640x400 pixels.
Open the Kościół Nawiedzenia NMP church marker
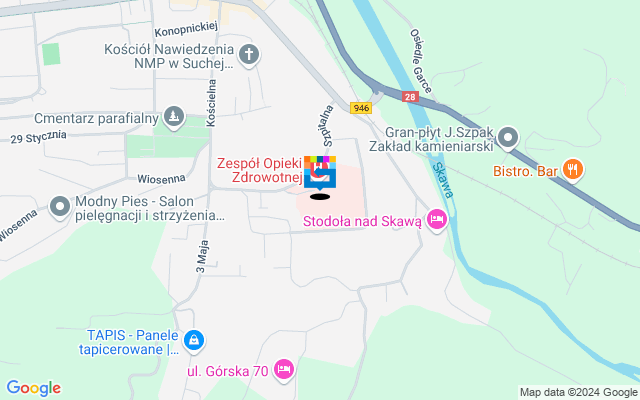(249, 55)
